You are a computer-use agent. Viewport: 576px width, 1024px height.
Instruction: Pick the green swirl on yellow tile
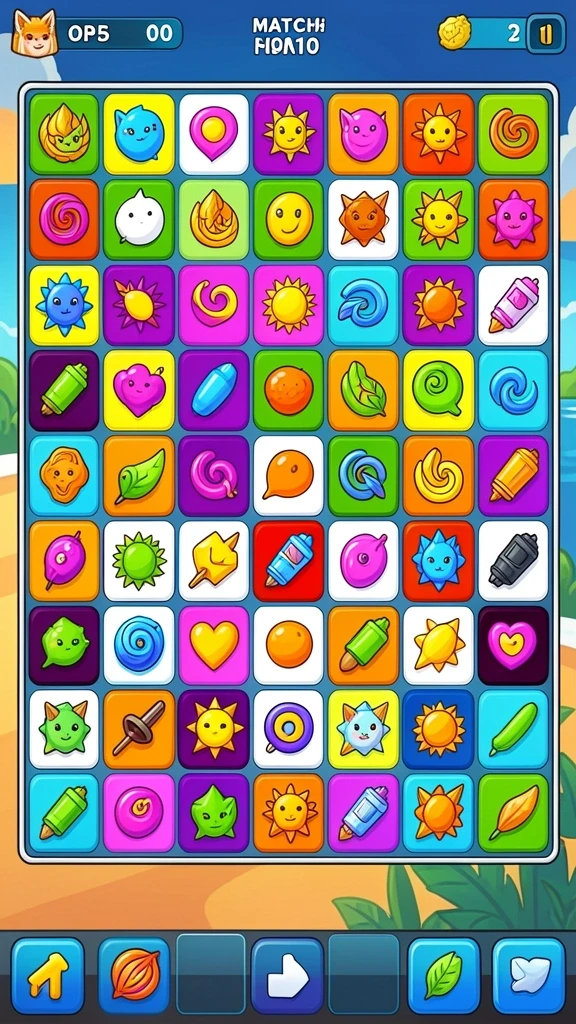[438, 391]
